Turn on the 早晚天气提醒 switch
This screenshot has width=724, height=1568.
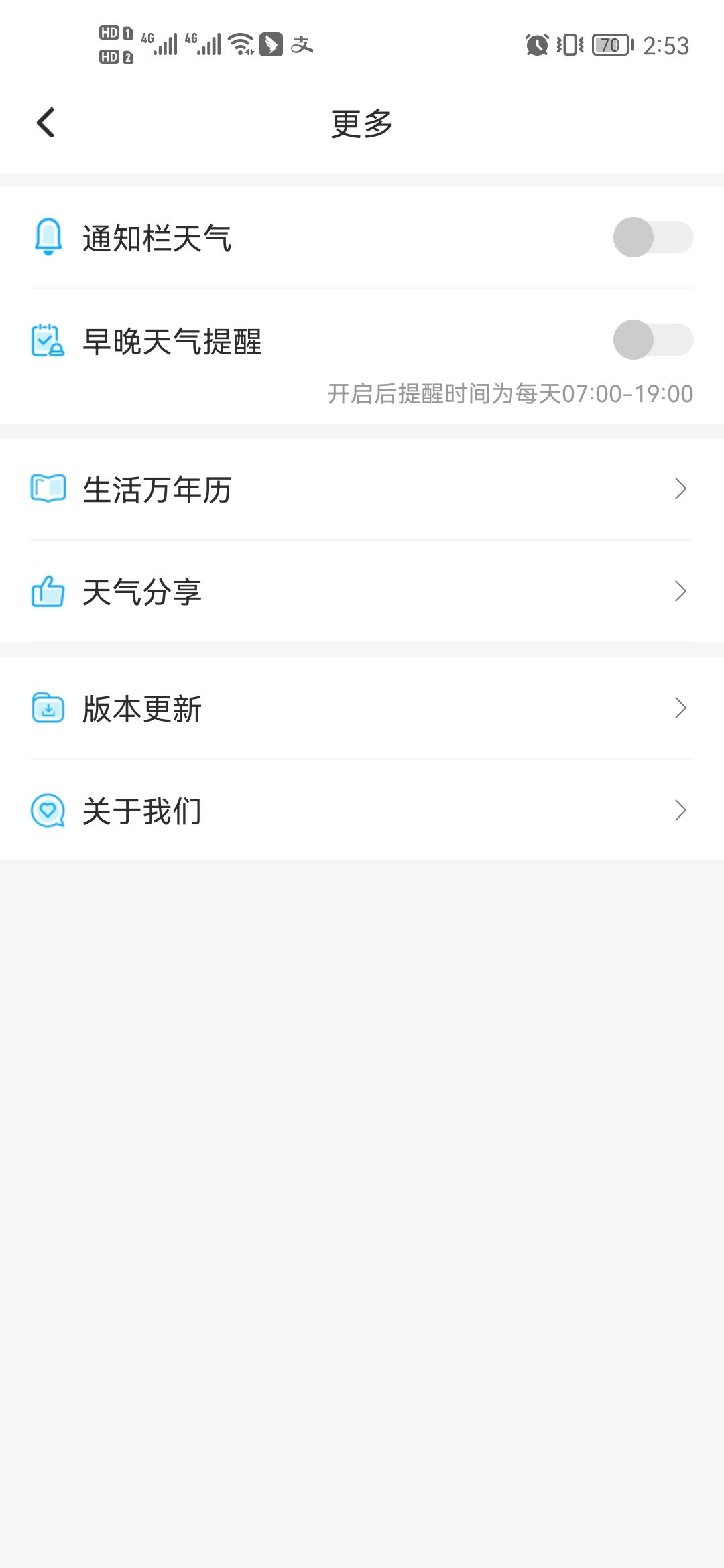(654, 340)
